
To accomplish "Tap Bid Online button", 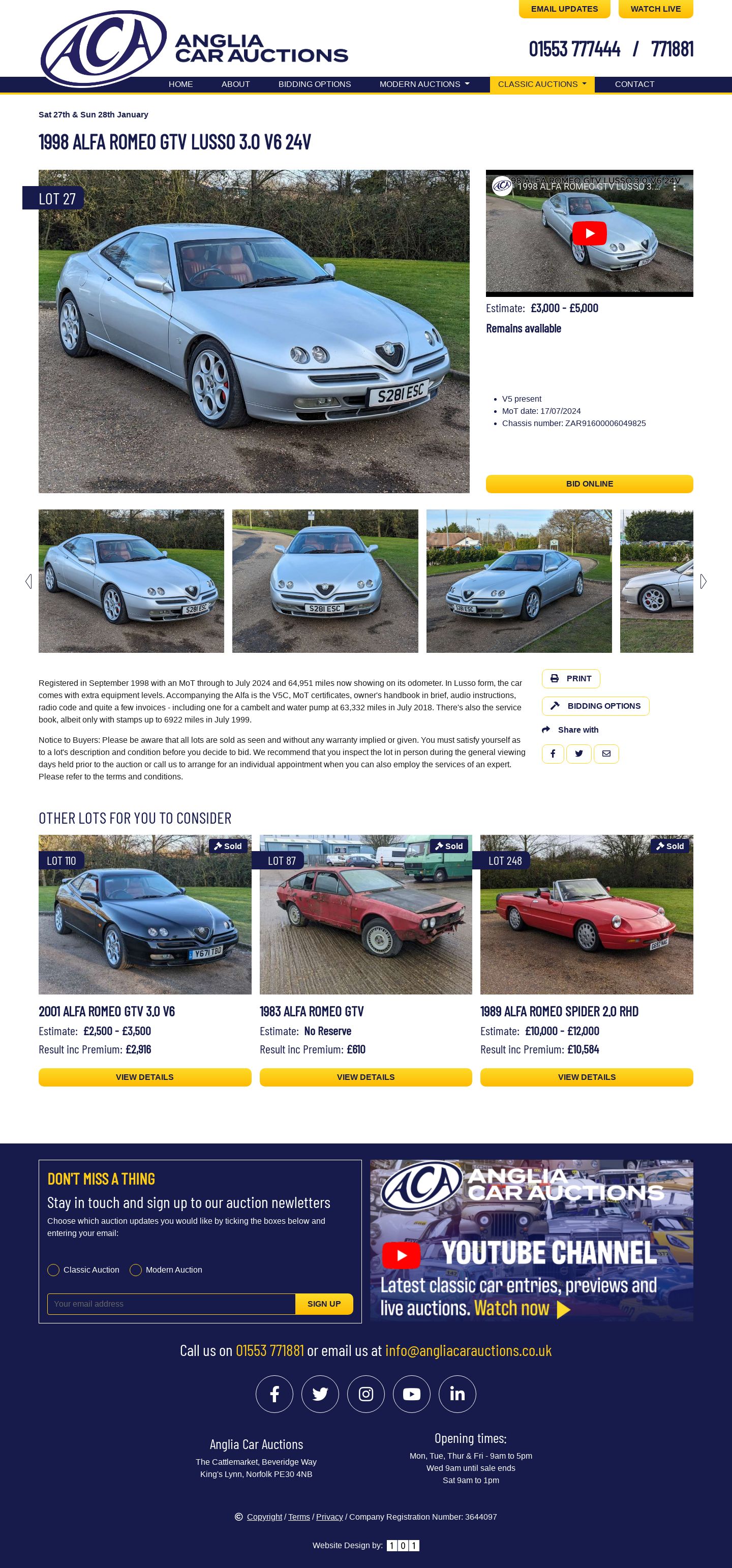I will 589,484.
